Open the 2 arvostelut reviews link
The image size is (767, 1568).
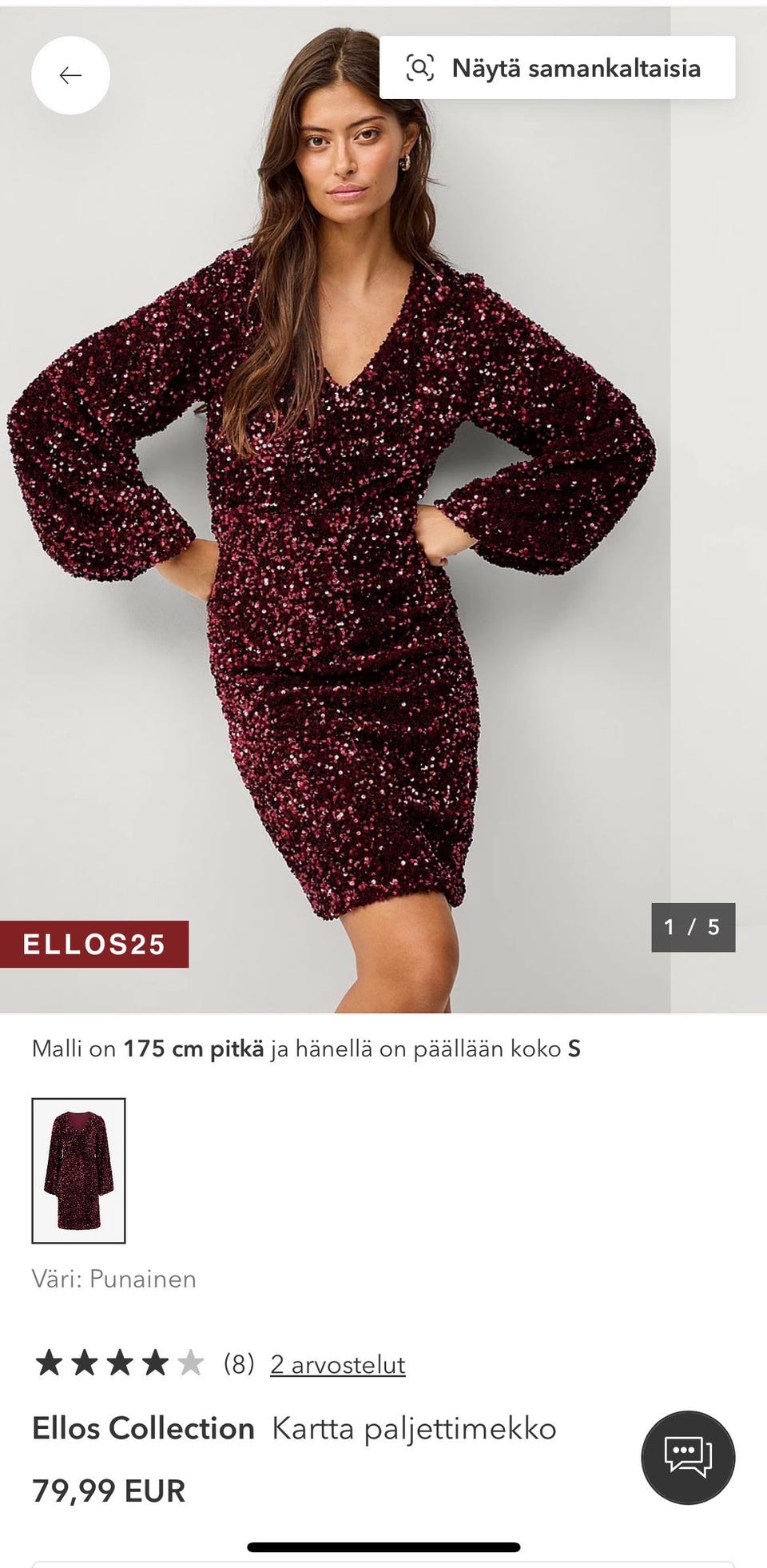pos(337,1364)
